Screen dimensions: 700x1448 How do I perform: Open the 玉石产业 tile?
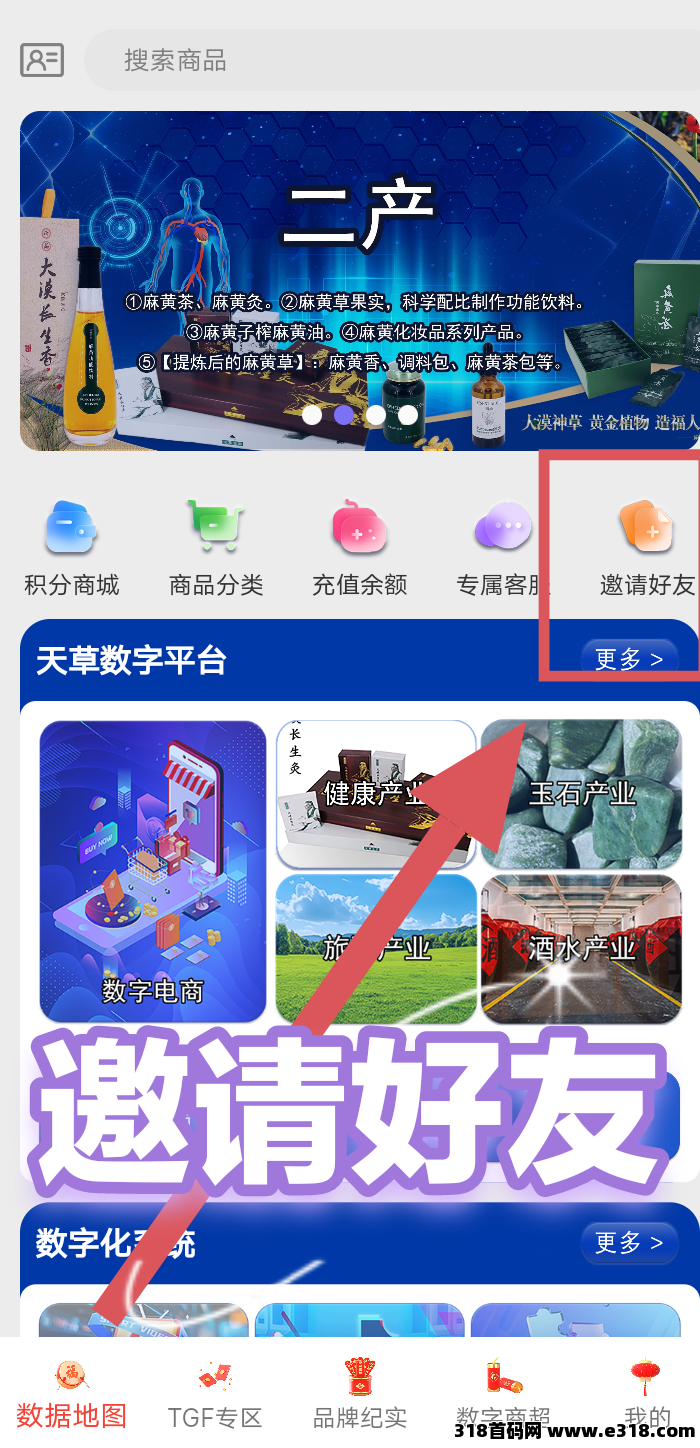point(581,794)
